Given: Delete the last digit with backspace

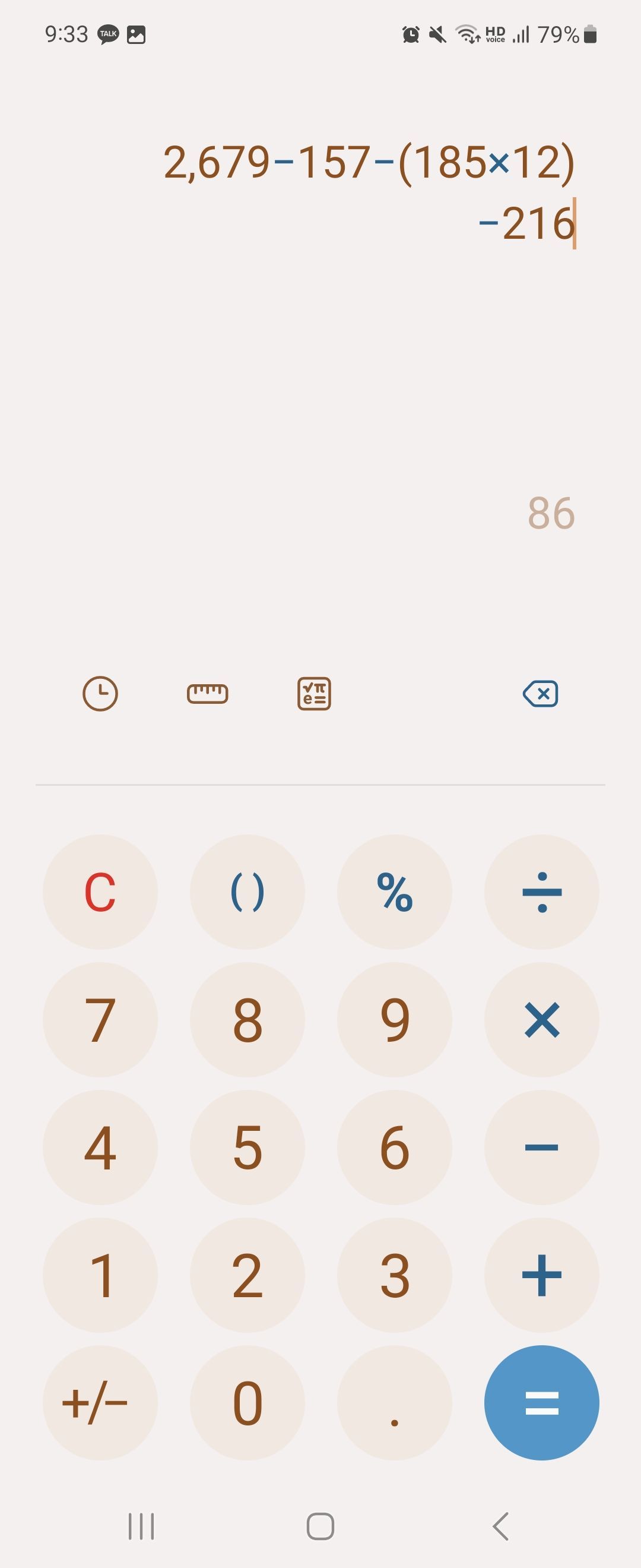Looking at the screenshot, I should point(541,693).
